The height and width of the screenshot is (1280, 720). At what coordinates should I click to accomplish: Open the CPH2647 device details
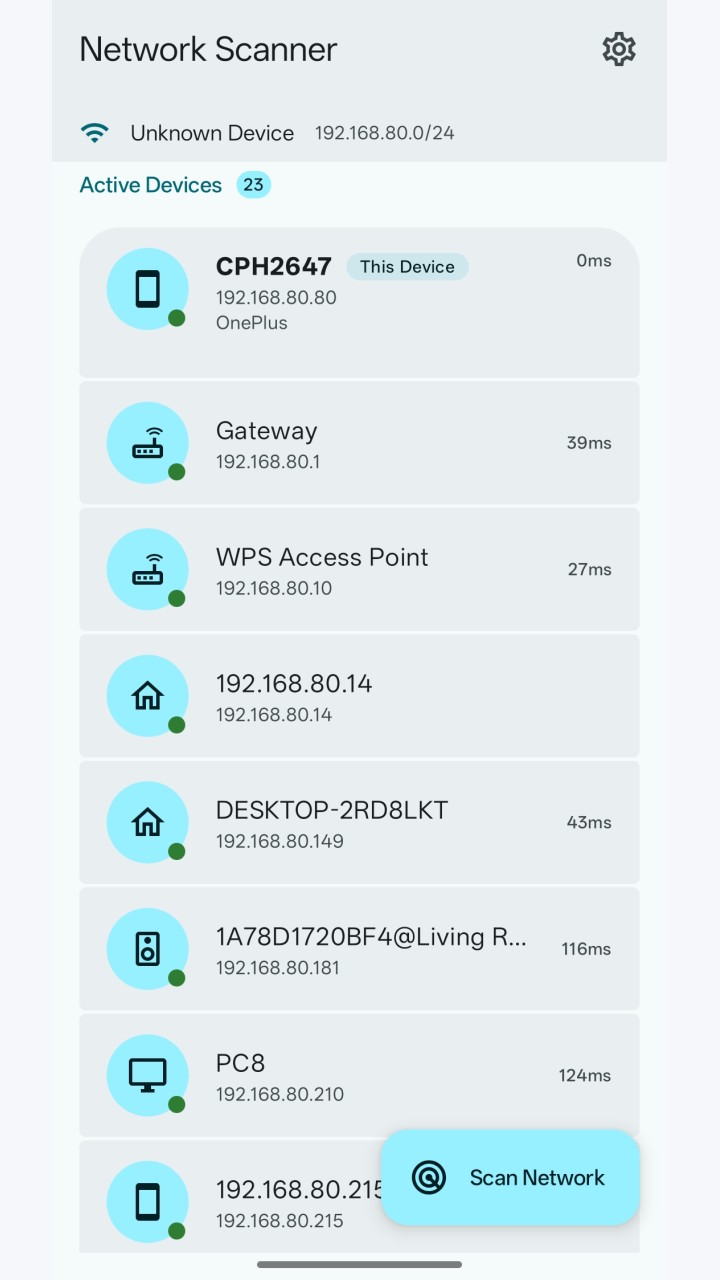[359, 302]
